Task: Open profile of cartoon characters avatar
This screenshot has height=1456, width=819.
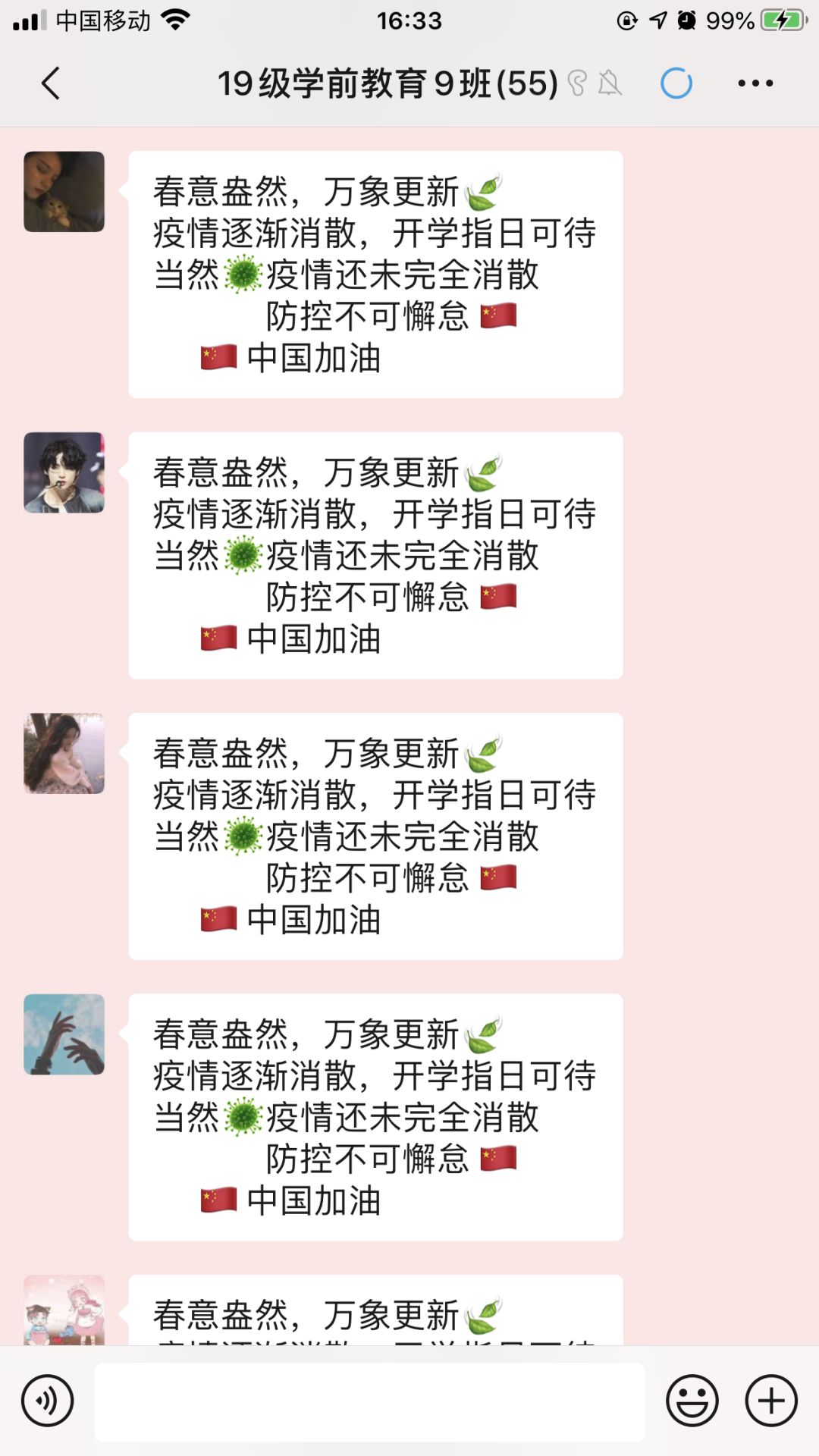Action: pos(64,1310)
